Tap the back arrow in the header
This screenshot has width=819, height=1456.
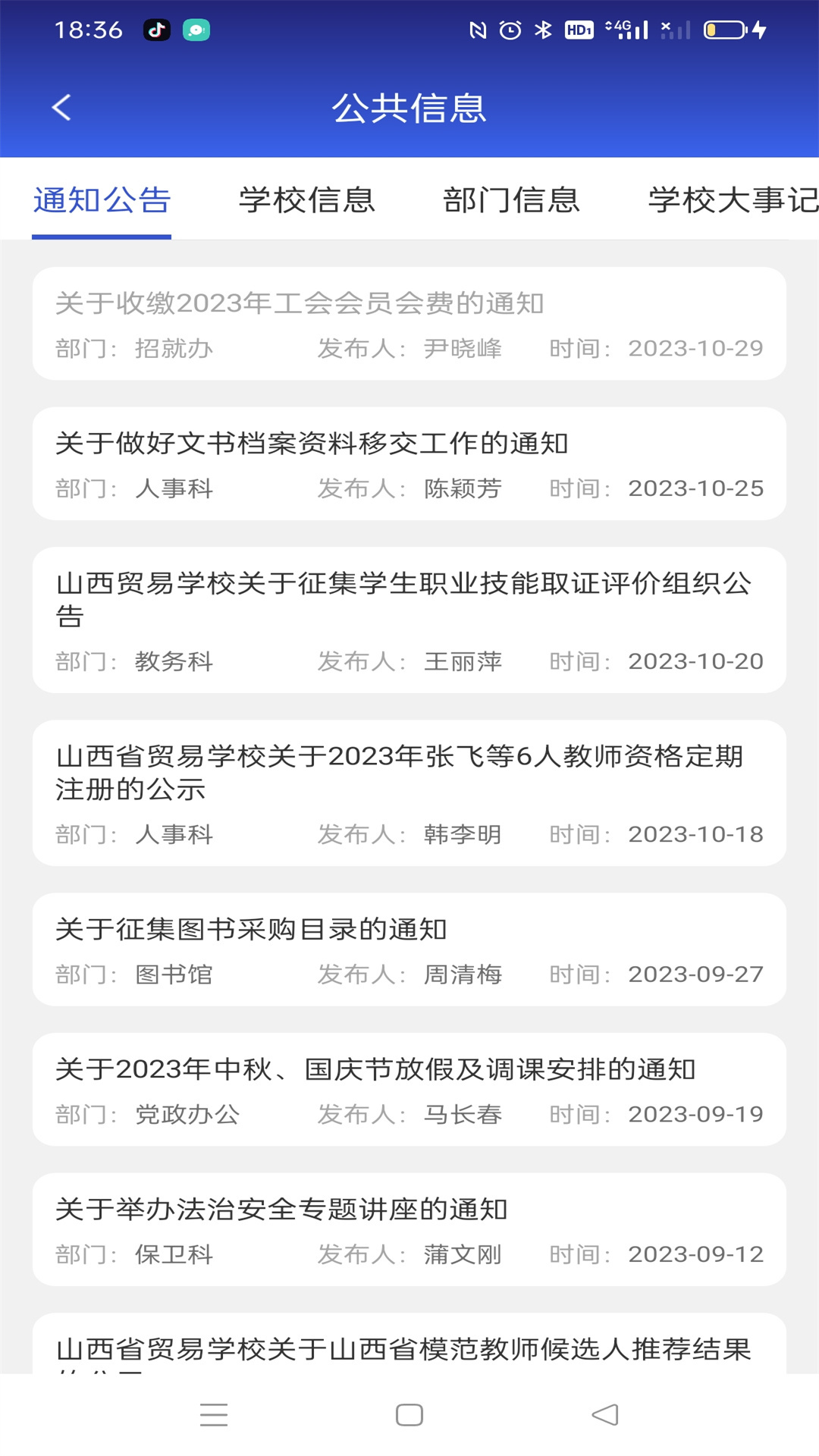[x=61, y=108]
